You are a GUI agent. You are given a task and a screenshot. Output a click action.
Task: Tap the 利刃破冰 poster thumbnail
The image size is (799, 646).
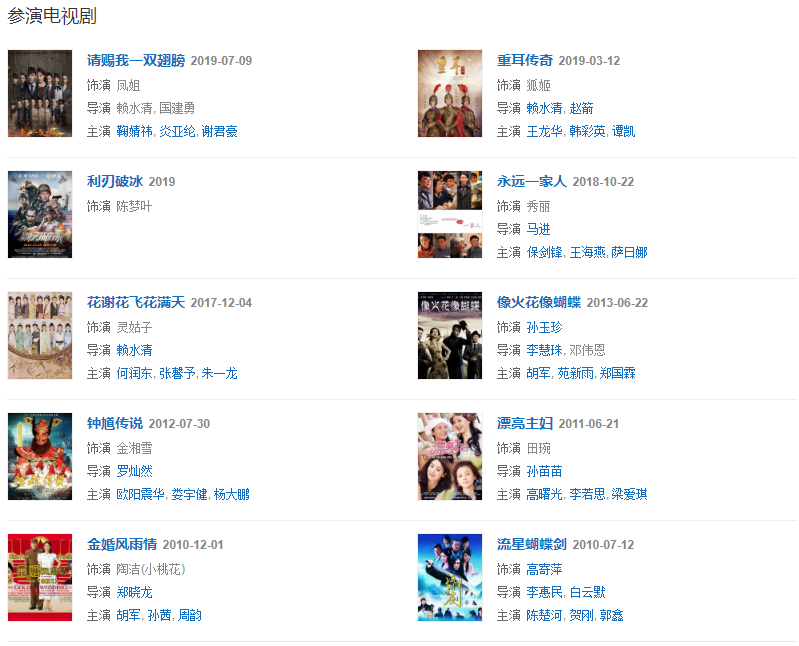point(40,214)
